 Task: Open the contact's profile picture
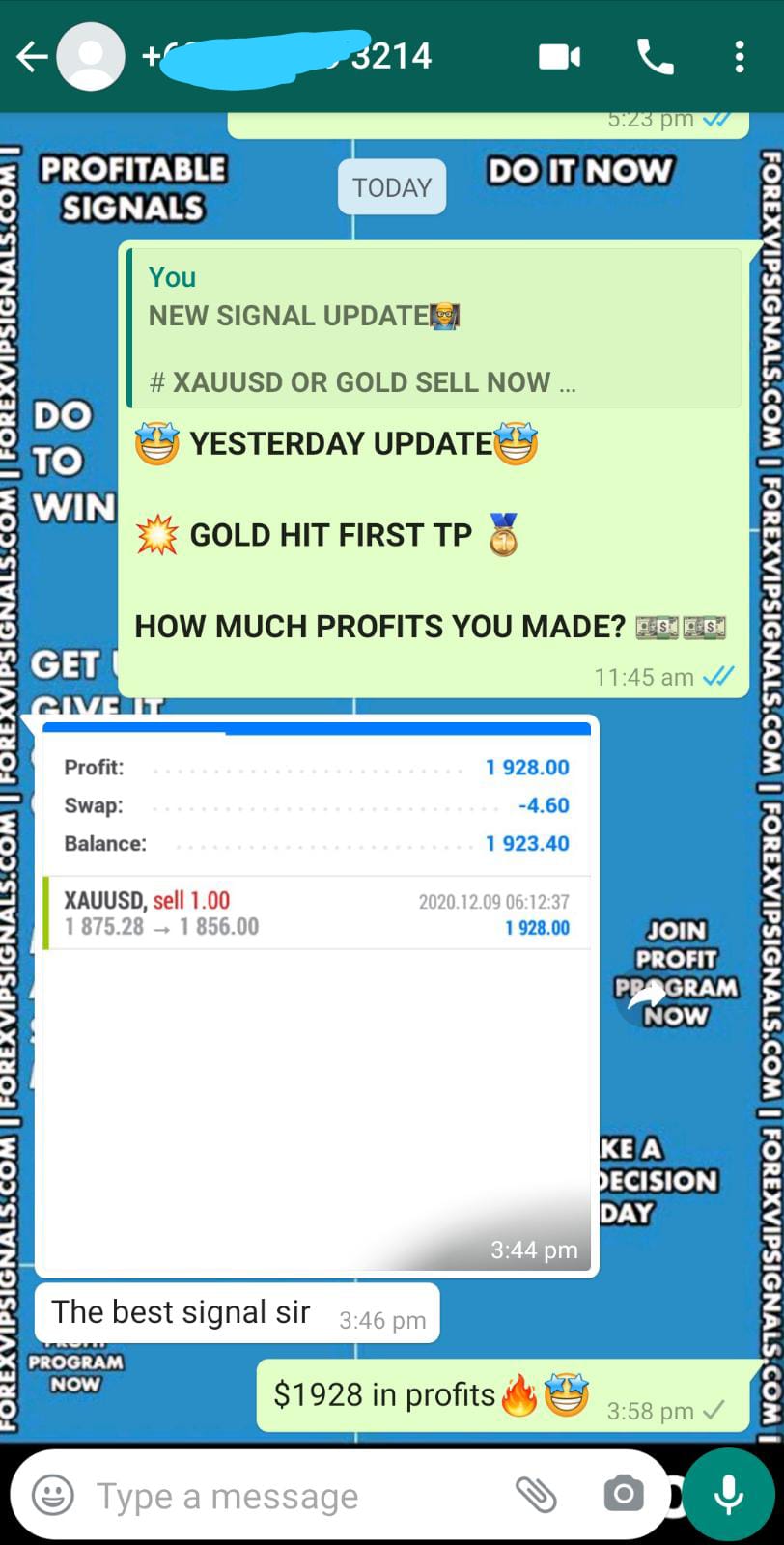coord(91,58)
